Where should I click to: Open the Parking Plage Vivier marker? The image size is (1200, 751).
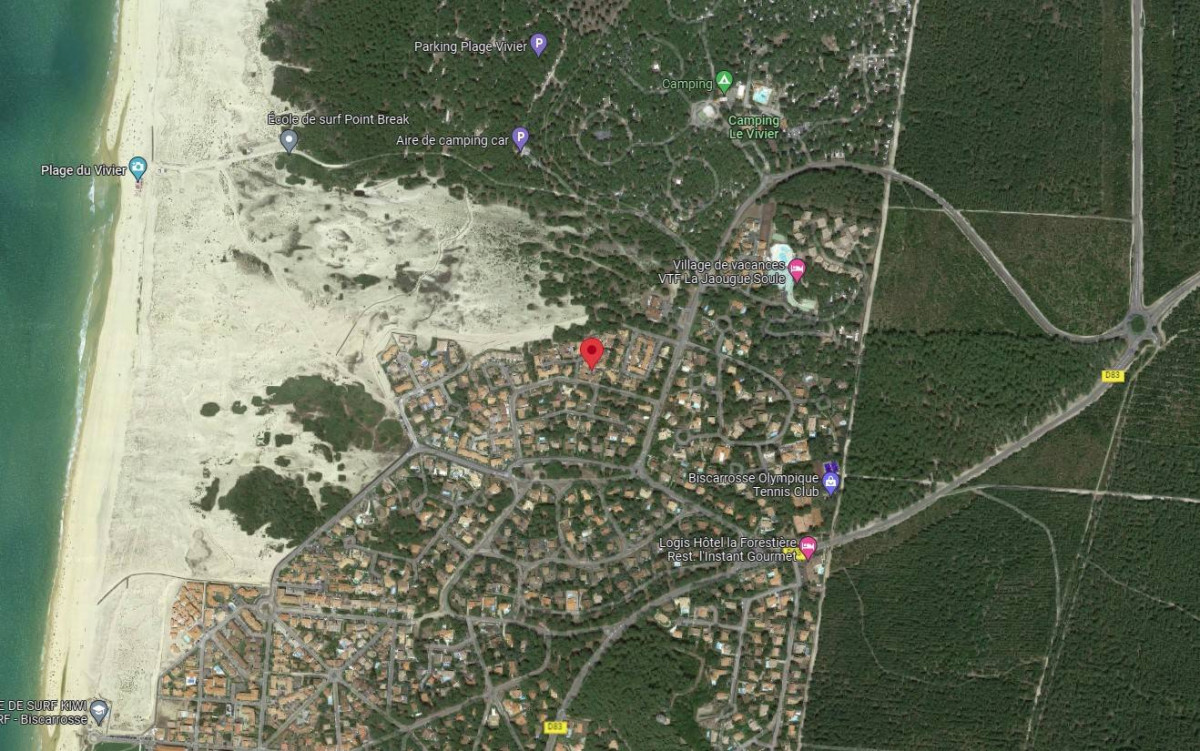click(x=539, y=43)
